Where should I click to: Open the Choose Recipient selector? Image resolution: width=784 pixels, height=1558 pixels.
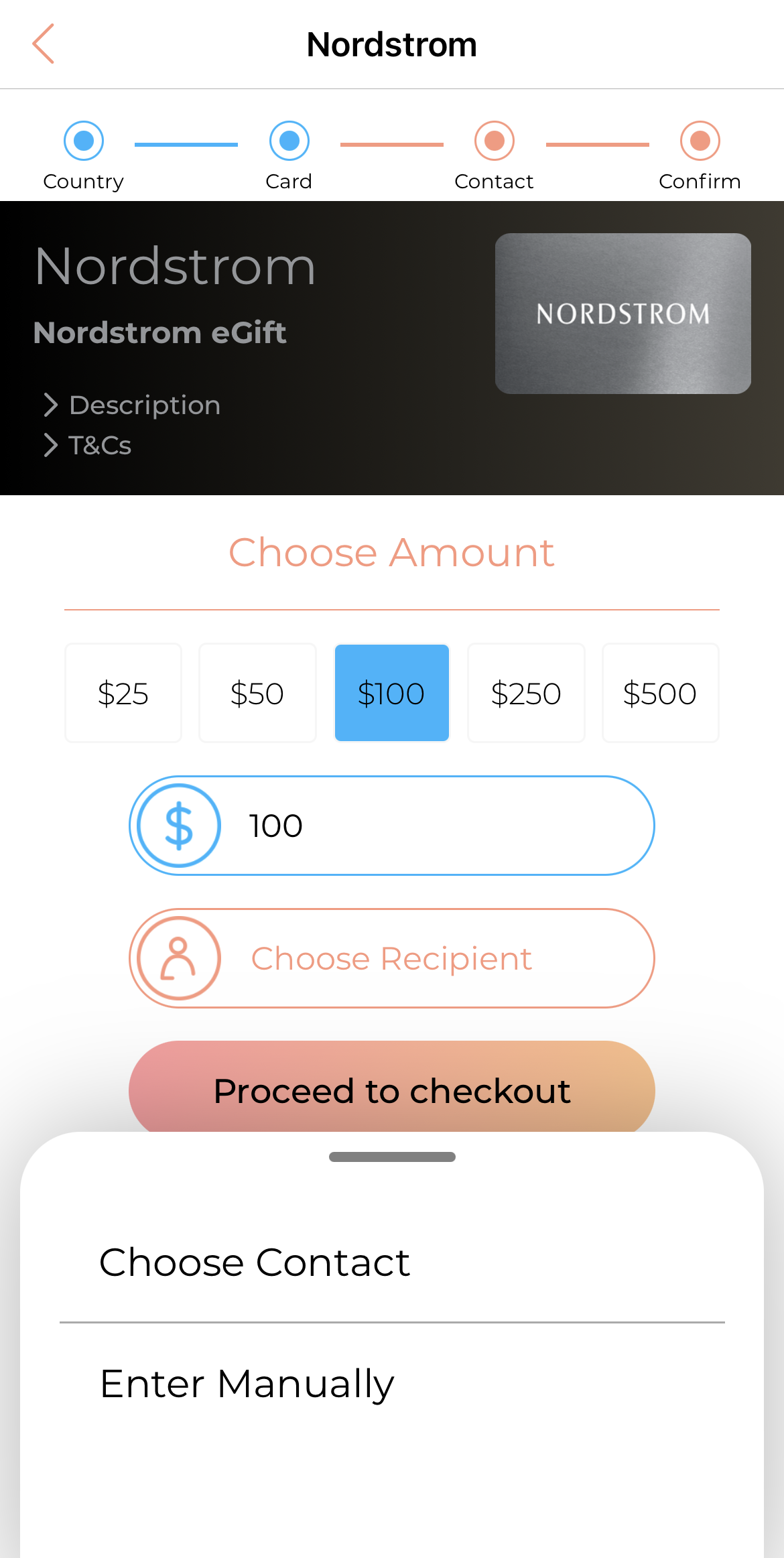tap(392, 958)
